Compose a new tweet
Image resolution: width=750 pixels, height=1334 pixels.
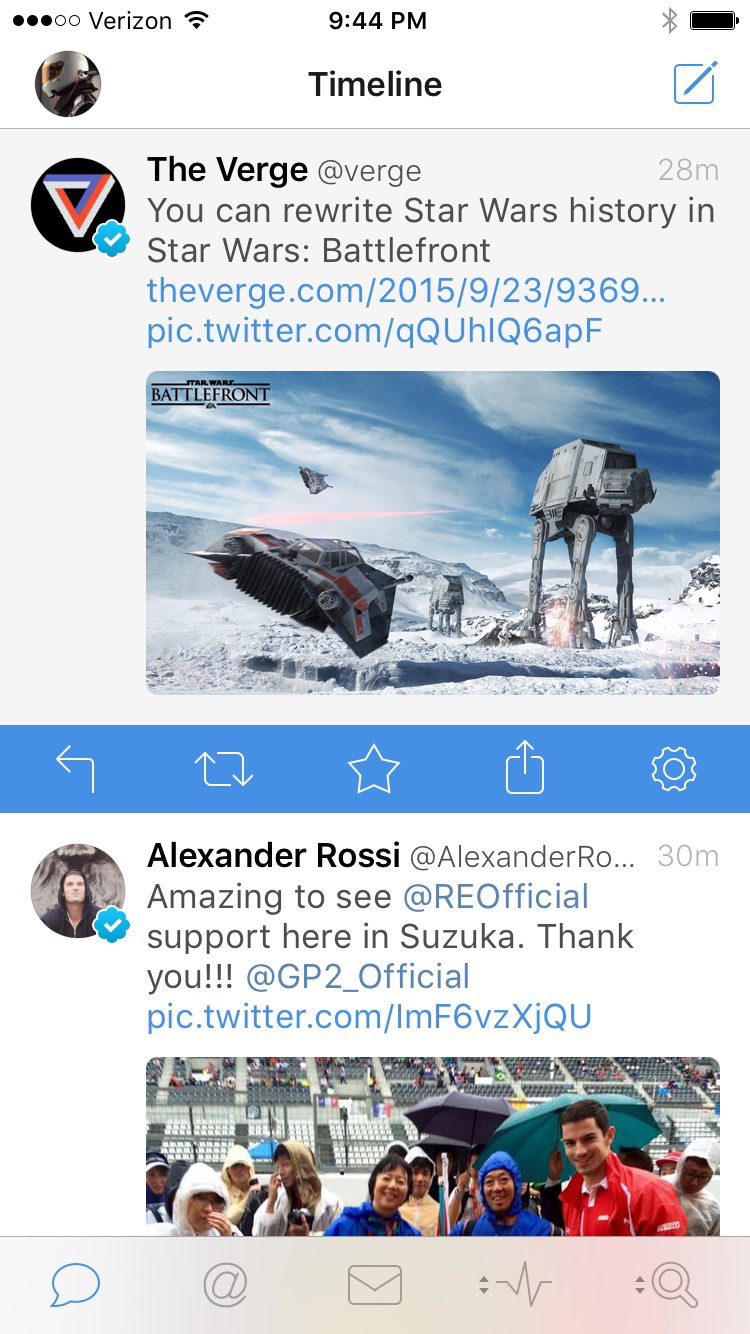point(694,83)
